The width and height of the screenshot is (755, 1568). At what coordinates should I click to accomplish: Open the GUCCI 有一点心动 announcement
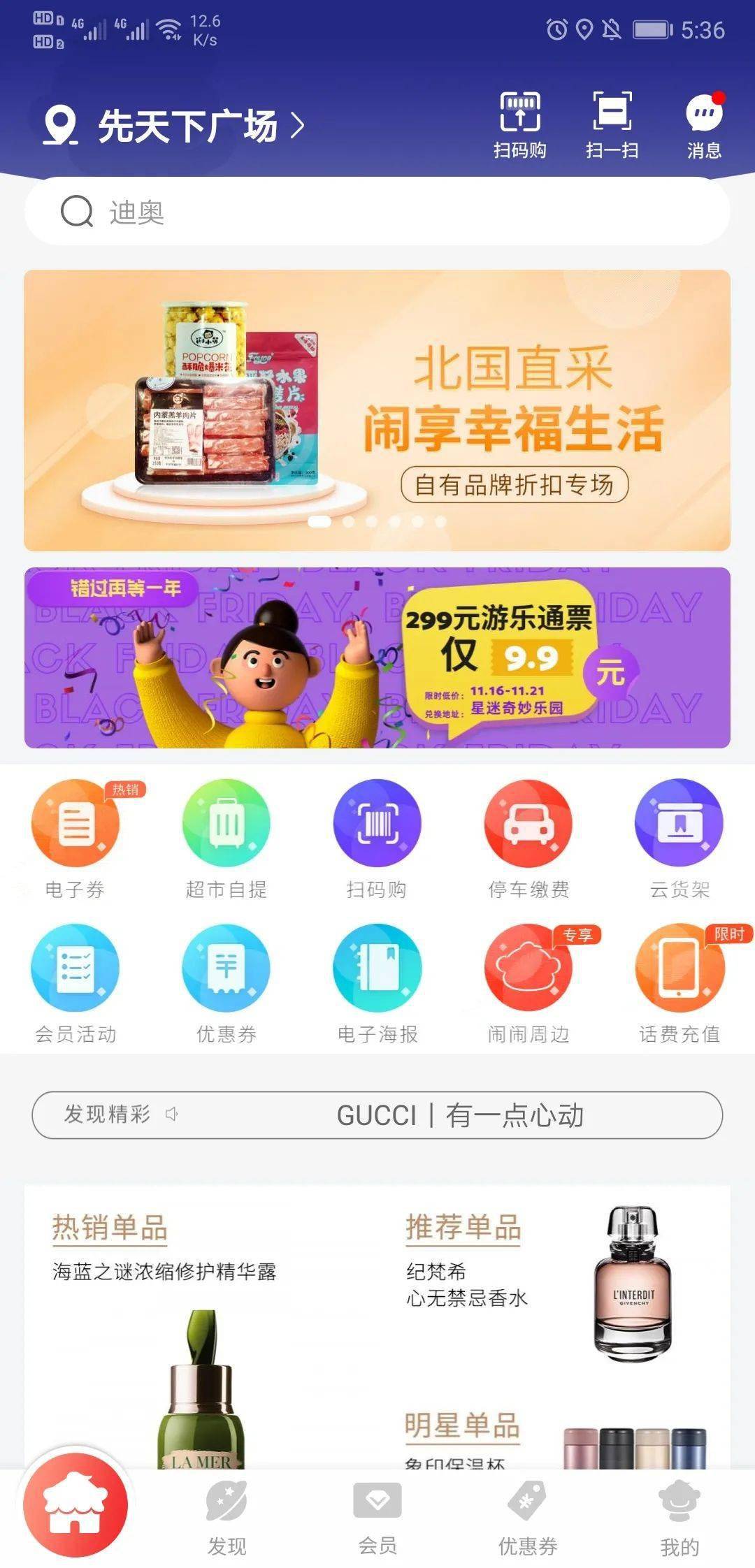461,1115
